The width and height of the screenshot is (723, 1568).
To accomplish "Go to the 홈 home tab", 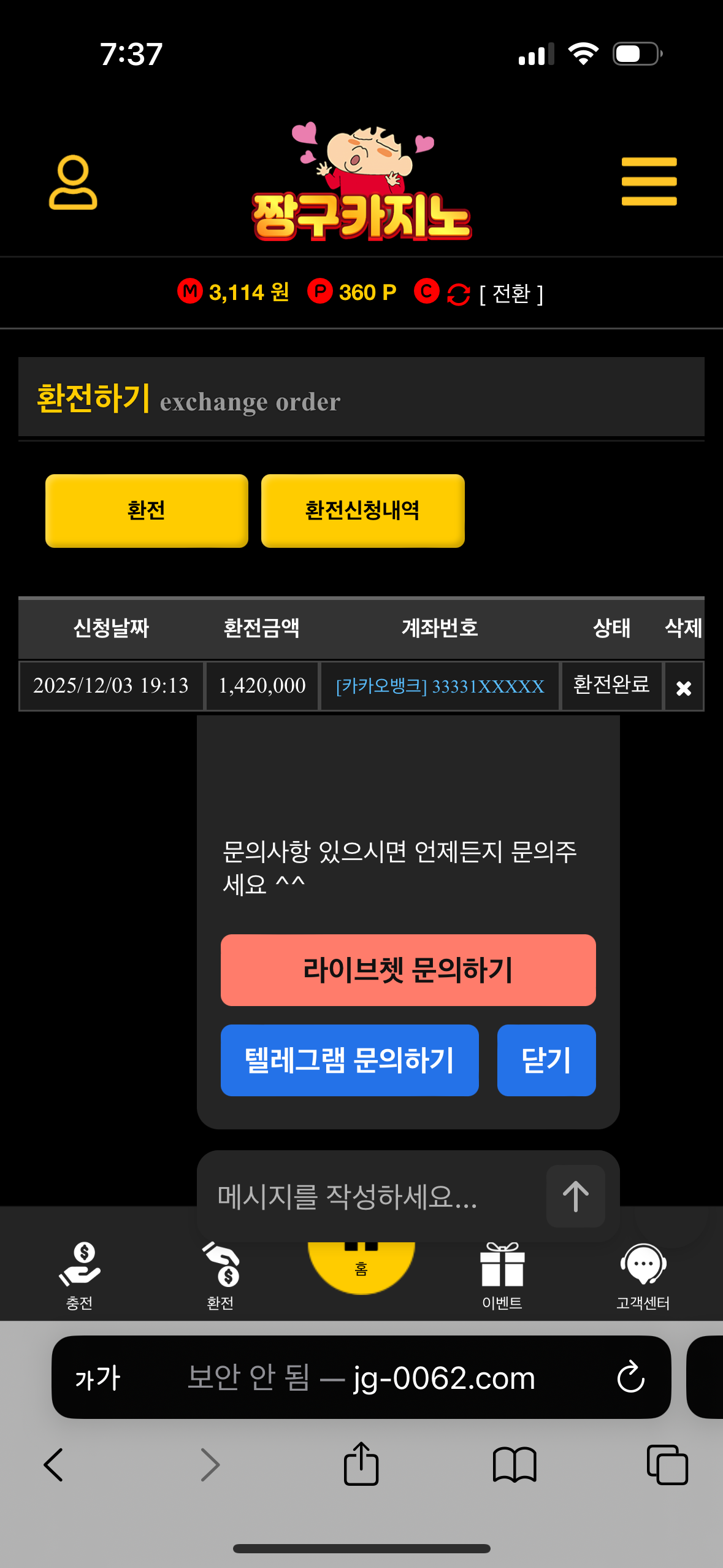I will [361, 1267].
